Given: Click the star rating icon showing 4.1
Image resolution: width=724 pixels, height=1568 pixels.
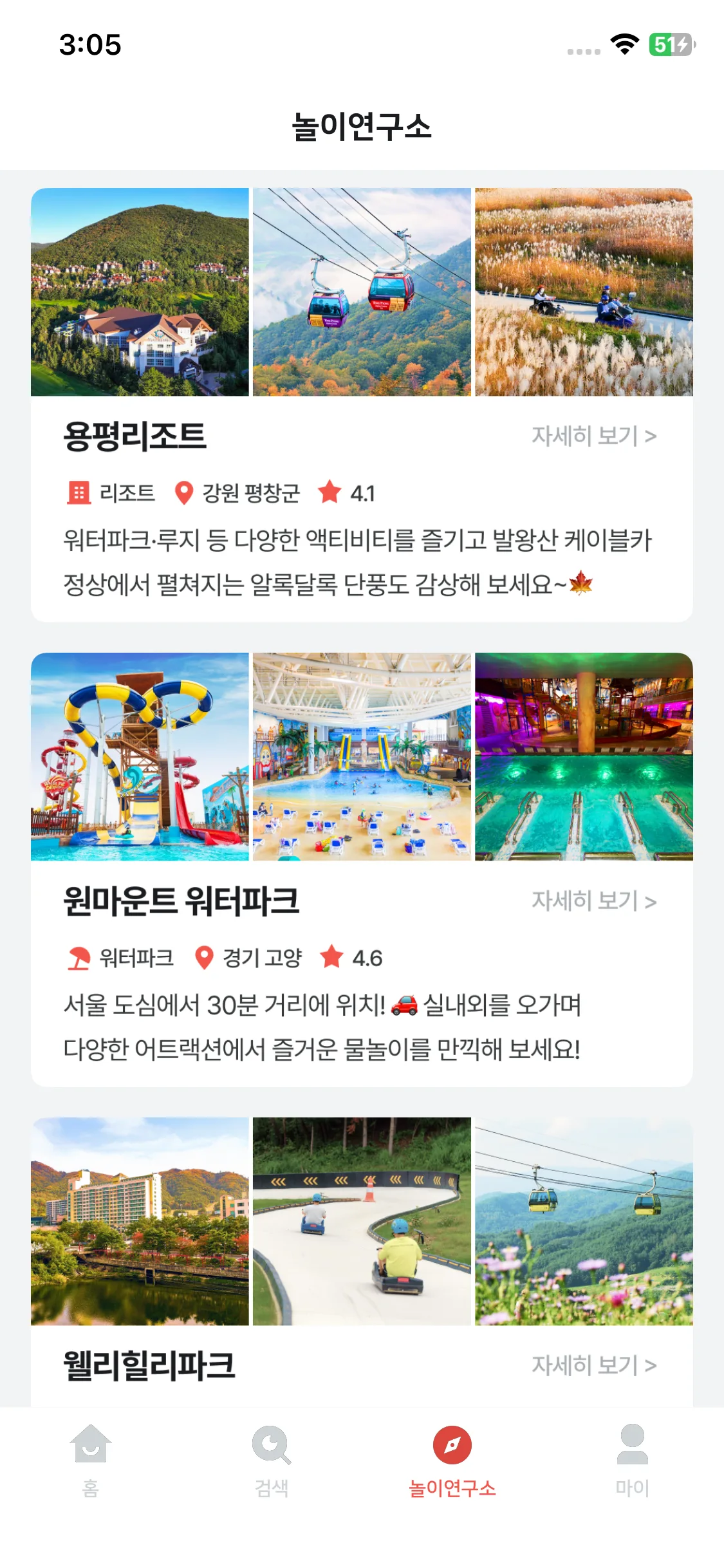Looking at the screenshot, I should (x=331, y=492).
